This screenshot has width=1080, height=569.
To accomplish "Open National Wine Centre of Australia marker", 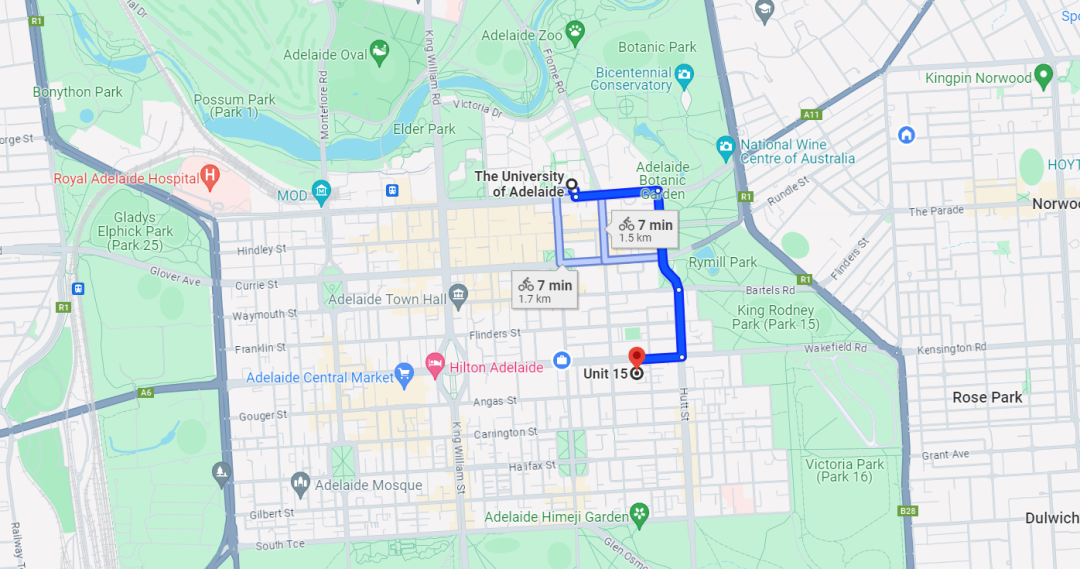I will (726, 148).
